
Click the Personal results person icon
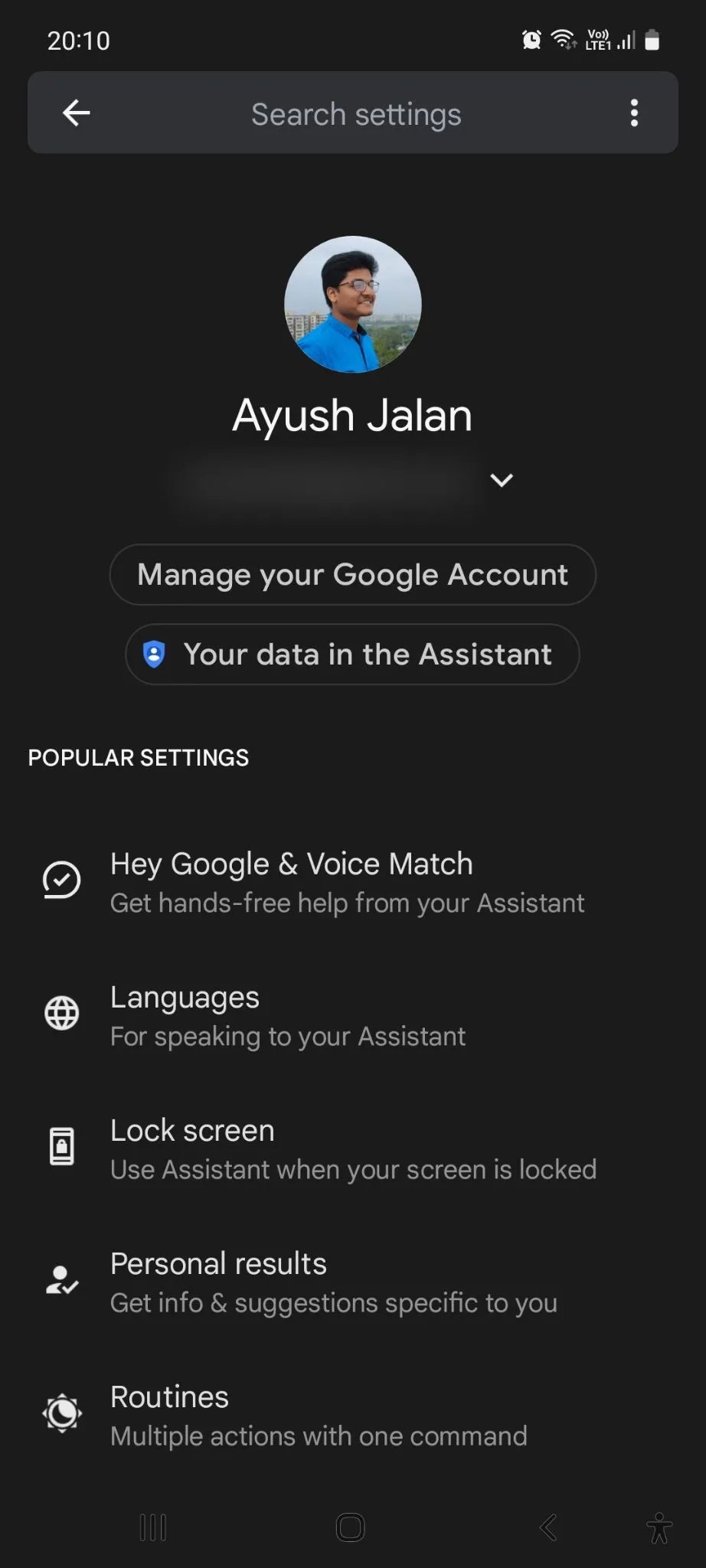61,1280
